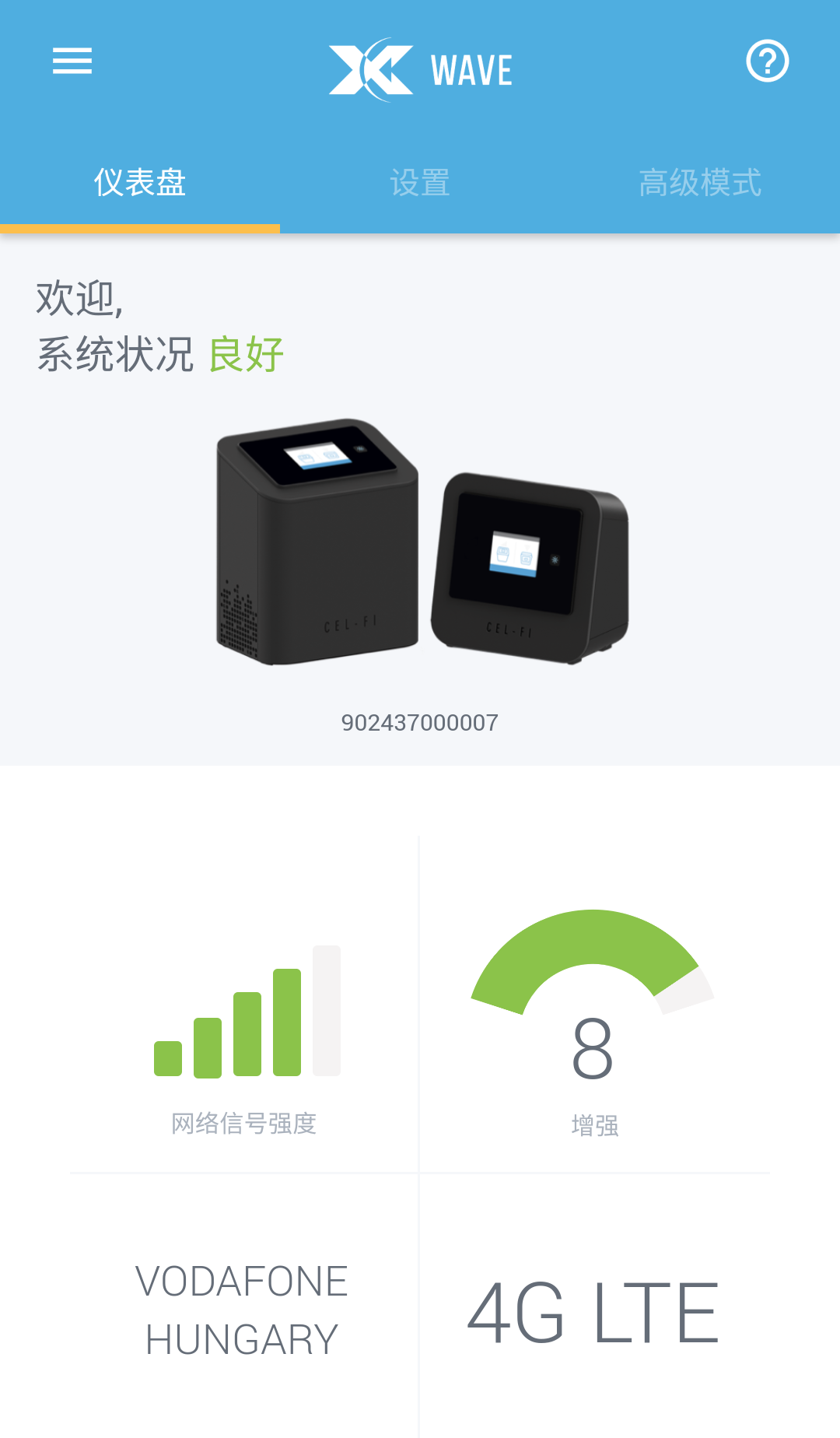
Task: Switch to the 仪表盘 tab
Action: point(140,183)
